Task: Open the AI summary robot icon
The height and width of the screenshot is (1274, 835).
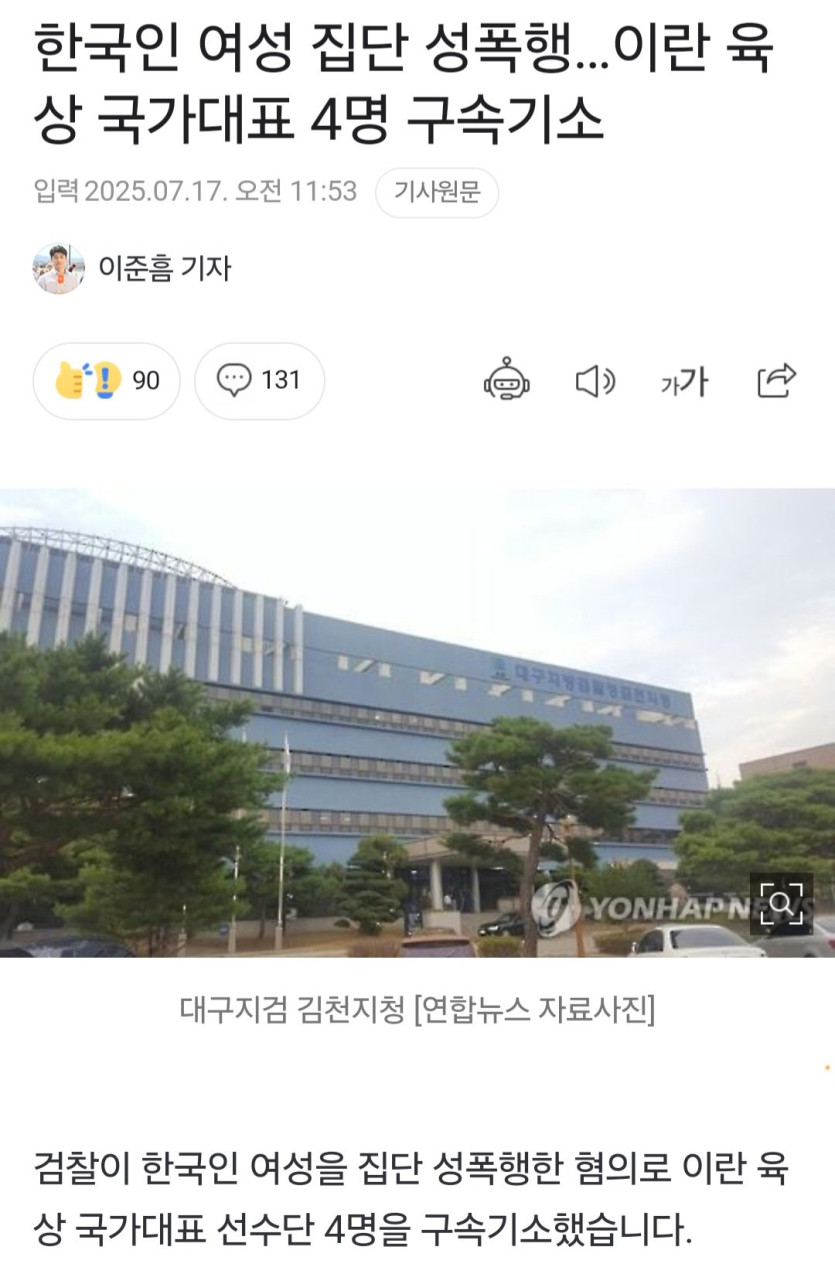Action: click(x=507, y=381)
